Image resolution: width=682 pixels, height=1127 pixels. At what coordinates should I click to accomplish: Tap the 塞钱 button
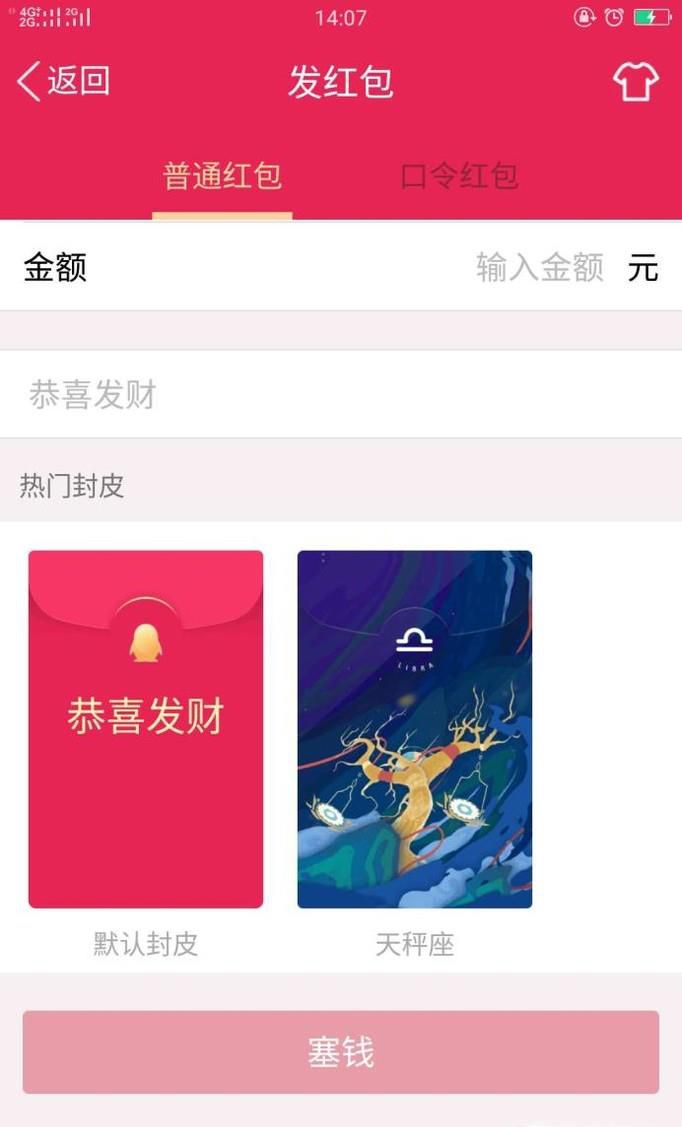pos(340,1052)
